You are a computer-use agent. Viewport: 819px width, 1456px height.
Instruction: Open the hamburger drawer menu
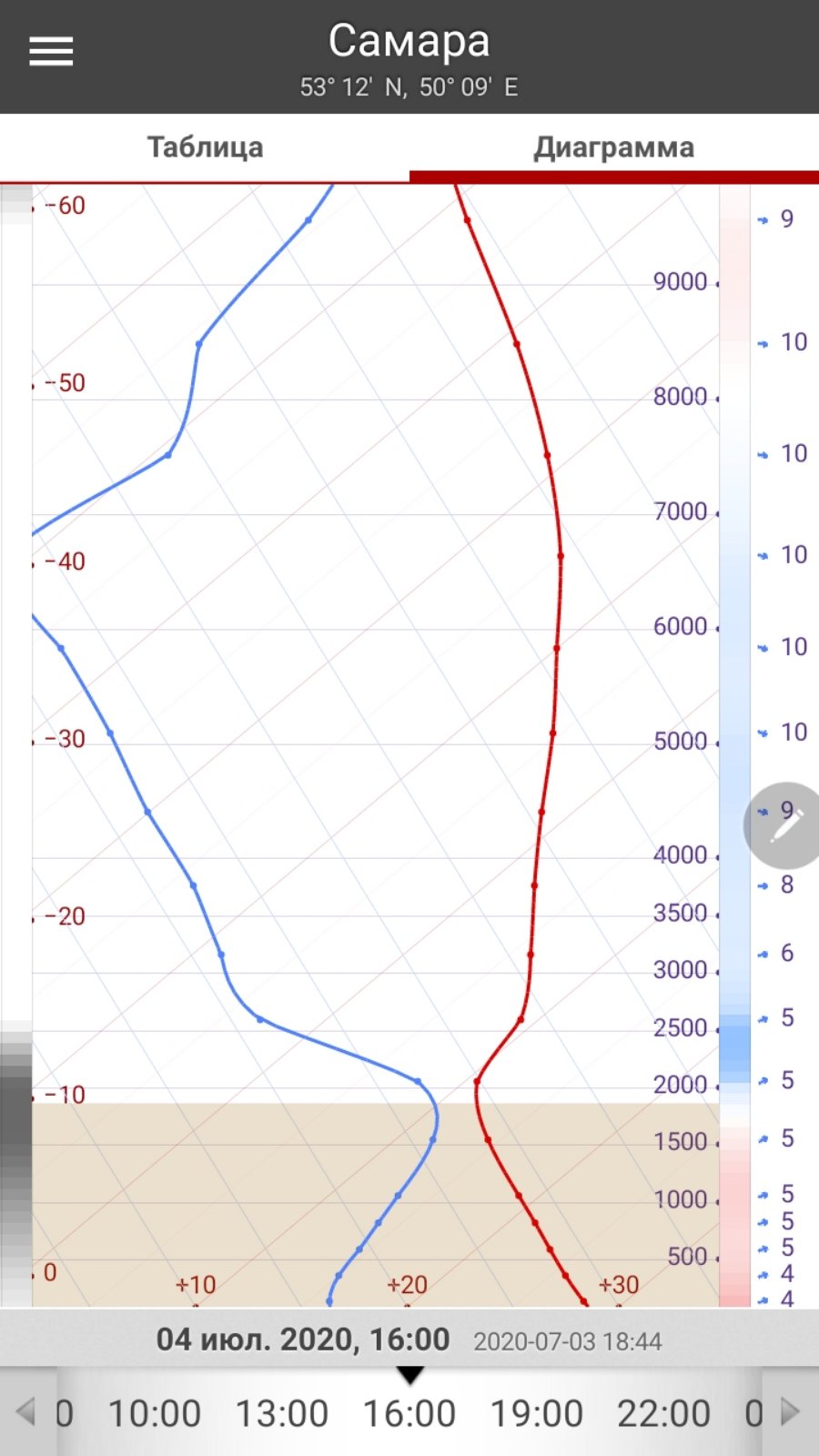pyautogui.click(x=51, y=51)
